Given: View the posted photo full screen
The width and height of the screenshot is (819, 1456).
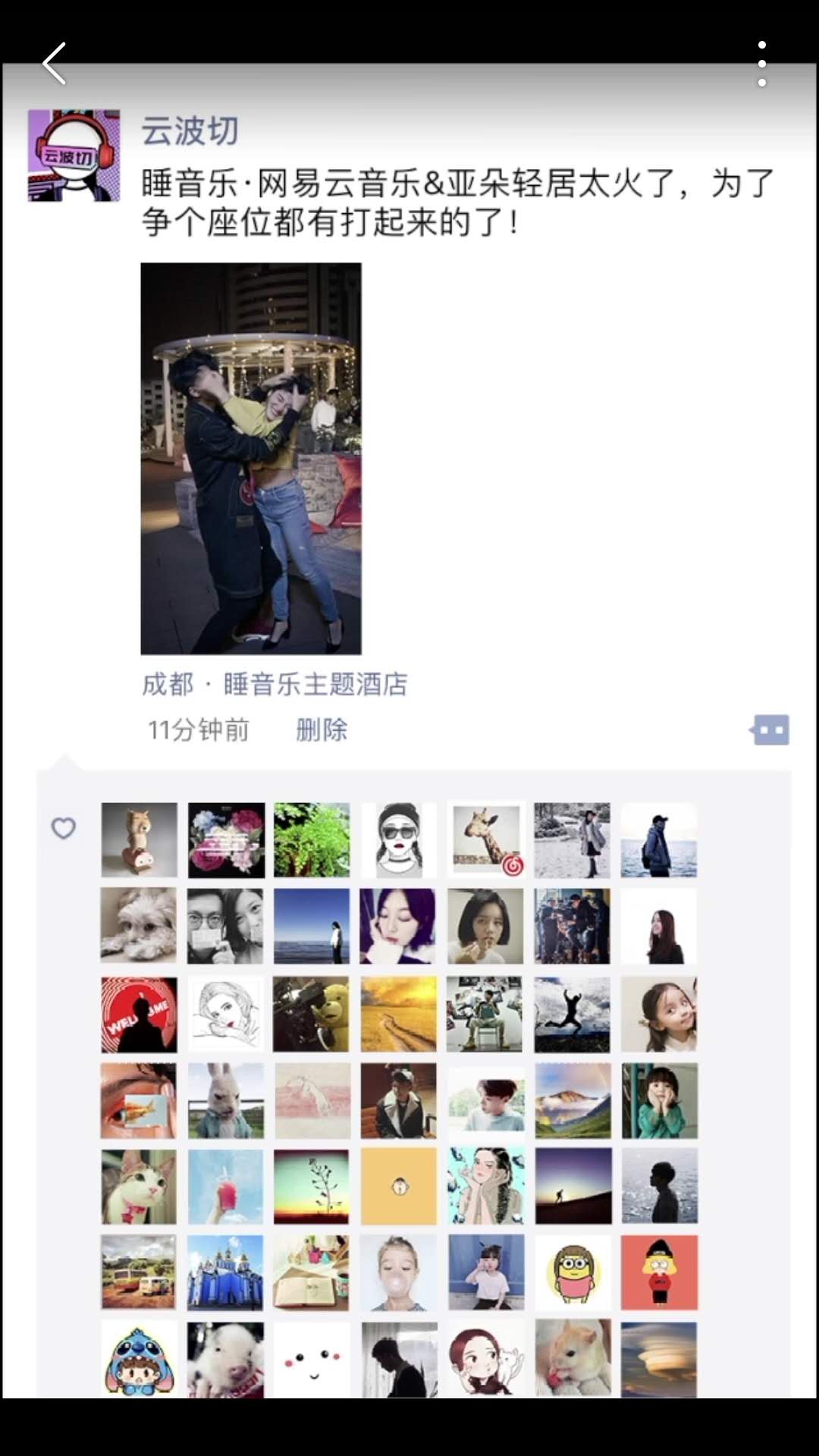Looking at the screenshot, I should pyautogui.click(x=251, y=458).
